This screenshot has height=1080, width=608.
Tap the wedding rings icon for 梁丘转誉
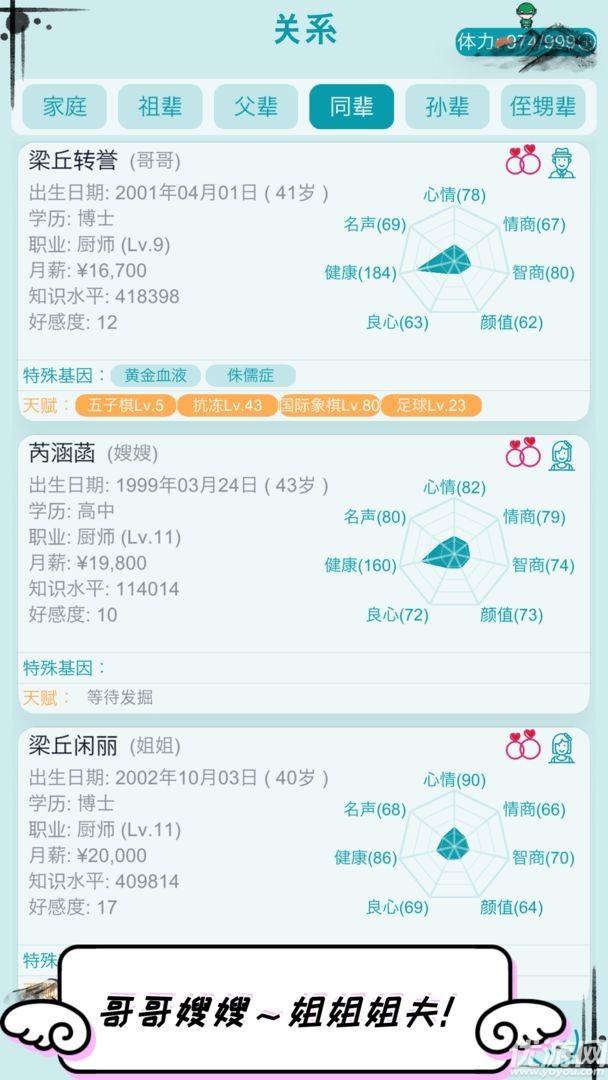click(522, 162)
